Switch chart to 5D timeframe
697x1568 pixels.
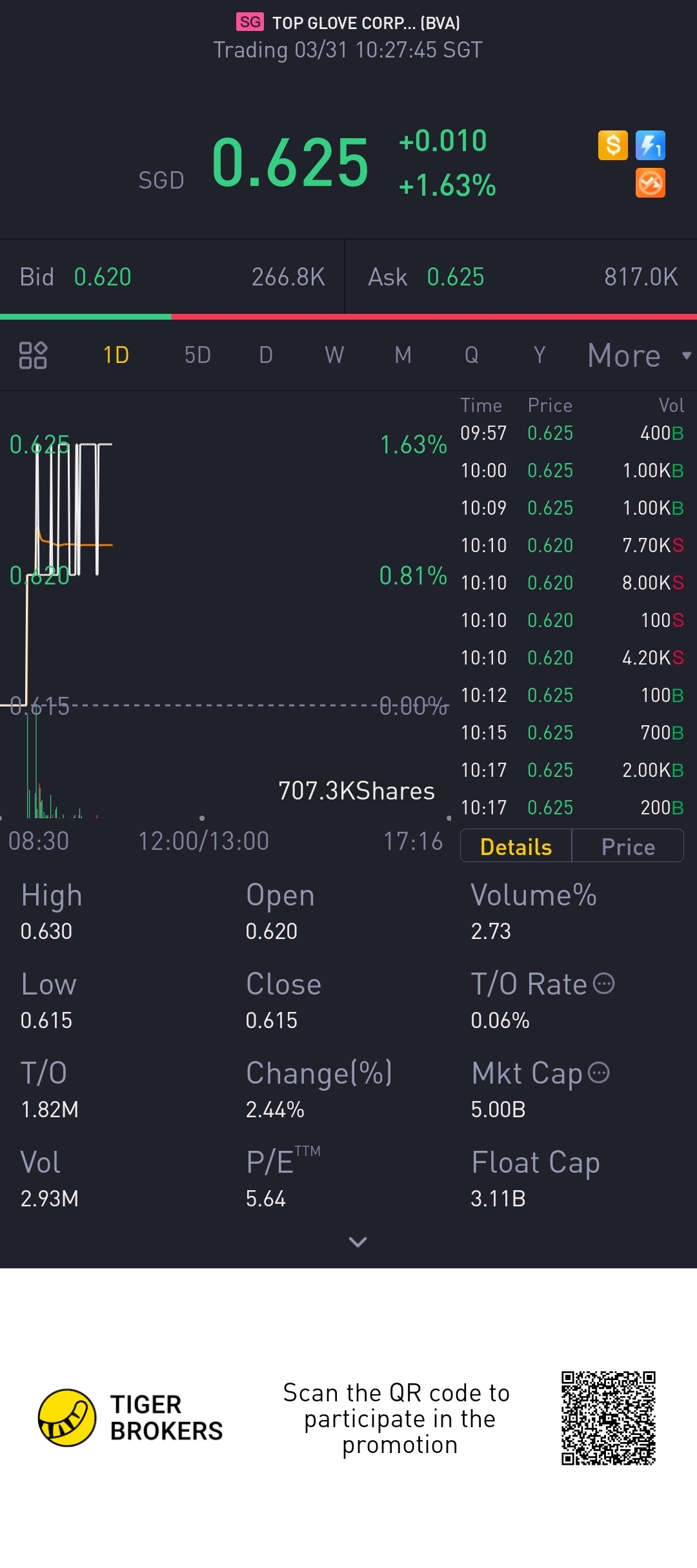click(197, 355)
